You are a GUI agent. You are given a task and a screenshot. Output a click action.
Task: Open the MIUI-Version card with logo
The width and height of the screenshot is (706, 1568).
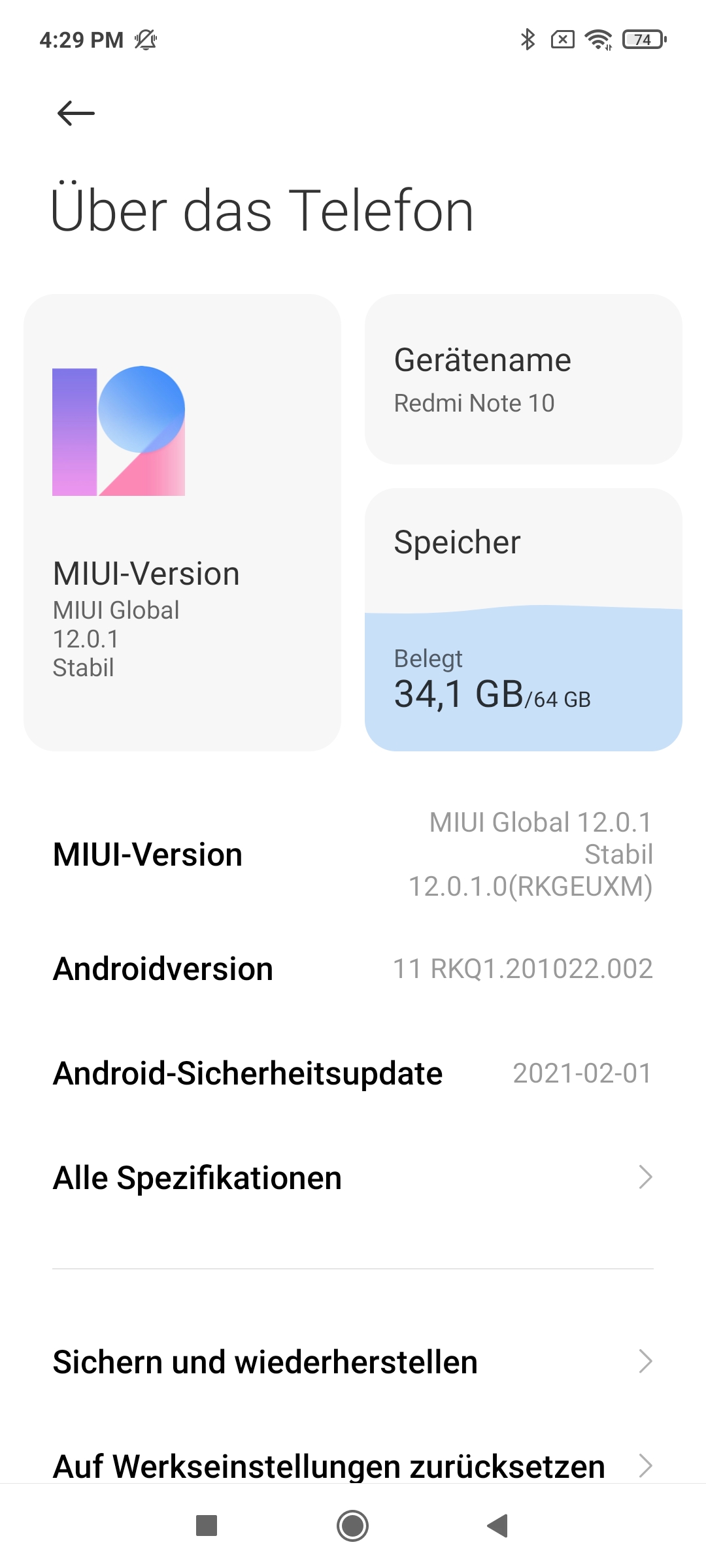coord(182,522)
